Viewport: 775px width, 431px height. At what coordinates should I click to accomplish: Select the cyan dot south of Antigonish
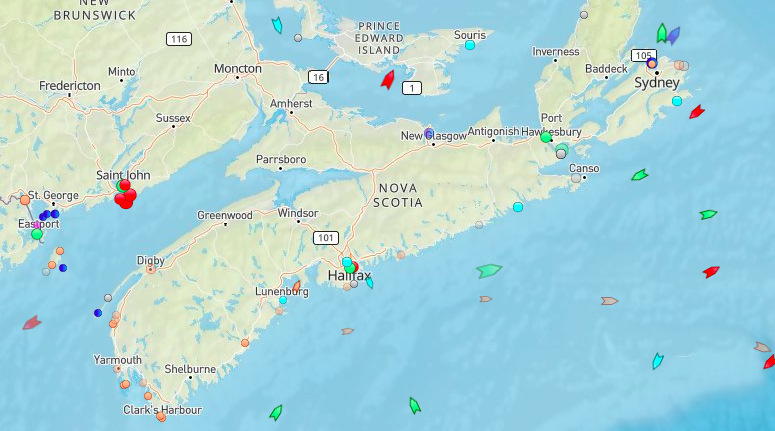point(518,207)
